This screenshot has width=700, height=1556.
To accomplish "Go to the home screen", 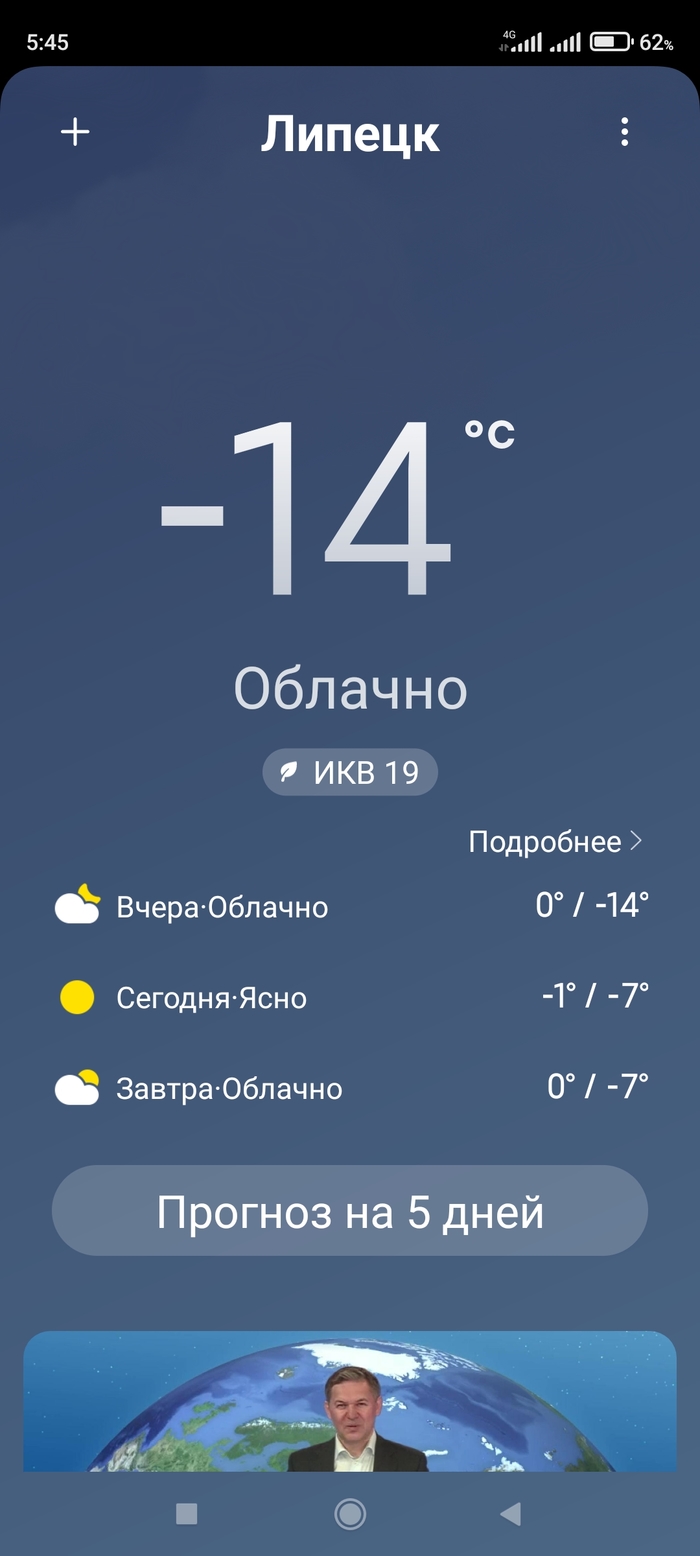I will click(x=350, y=1514).
